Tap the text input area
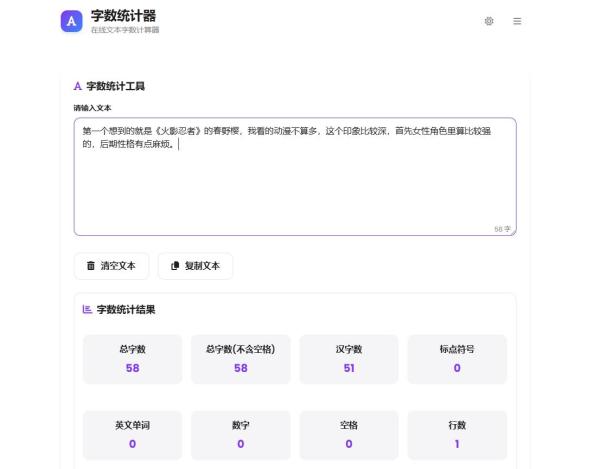 (295, 177)
